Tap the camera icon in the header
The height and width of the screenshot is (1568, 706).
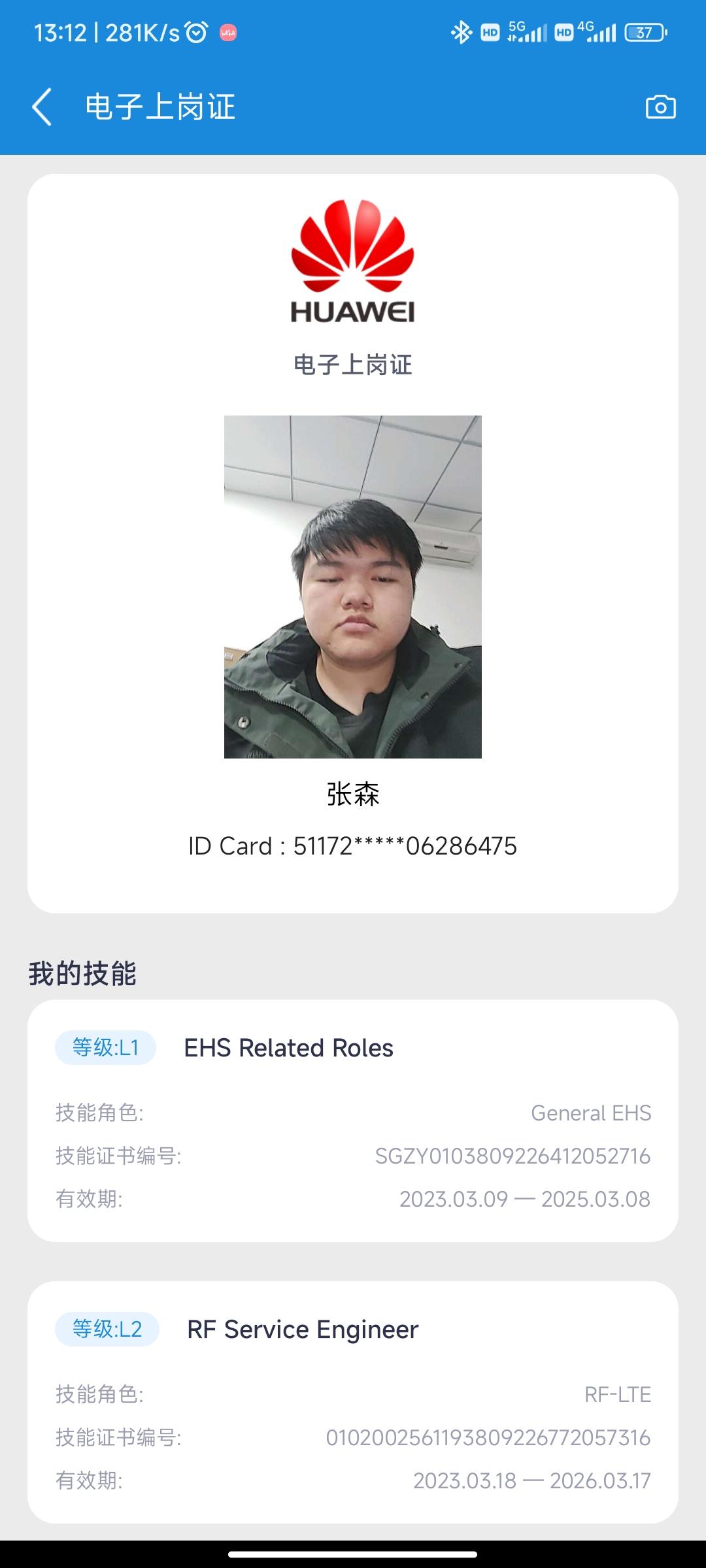pos(660,107)
